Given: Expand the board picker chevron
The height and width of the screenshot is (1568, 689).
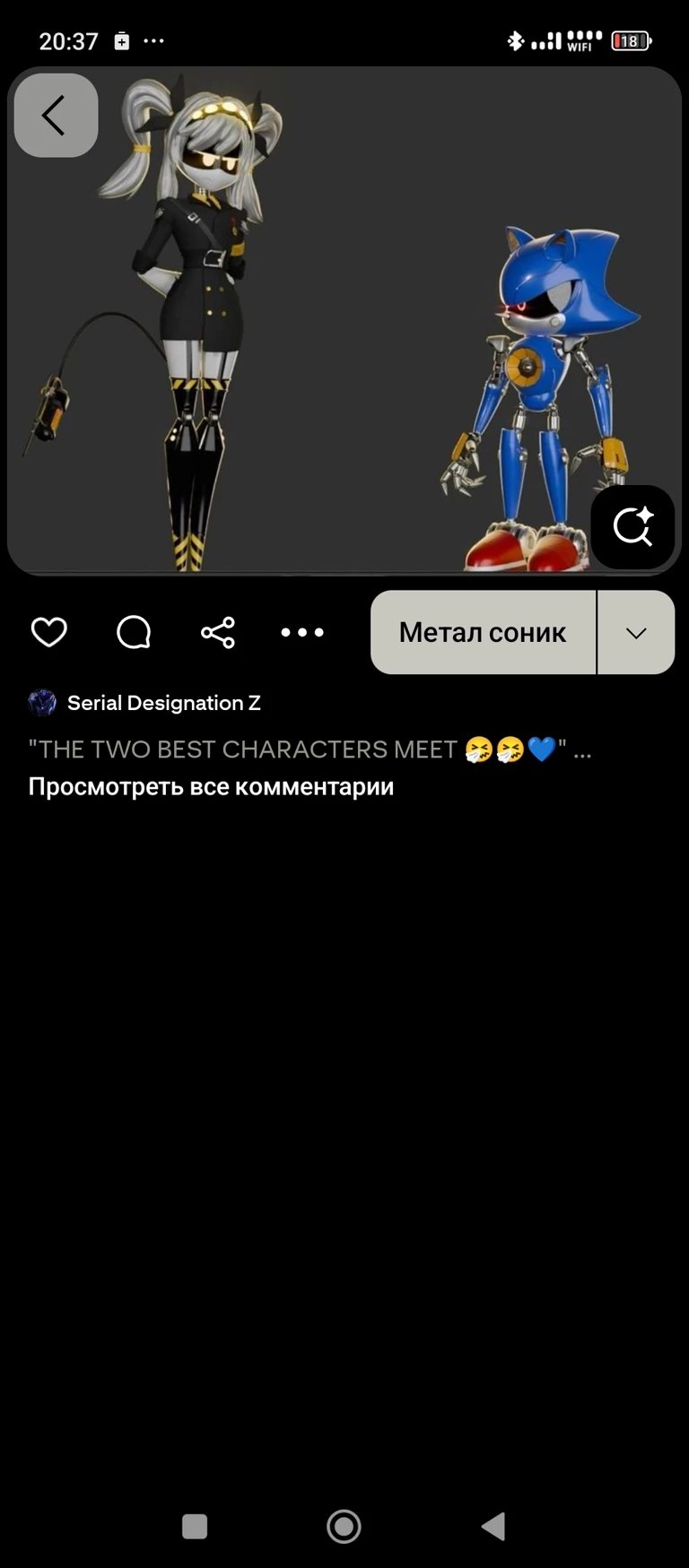Looking at the screenshot, I should coord(636,632).
